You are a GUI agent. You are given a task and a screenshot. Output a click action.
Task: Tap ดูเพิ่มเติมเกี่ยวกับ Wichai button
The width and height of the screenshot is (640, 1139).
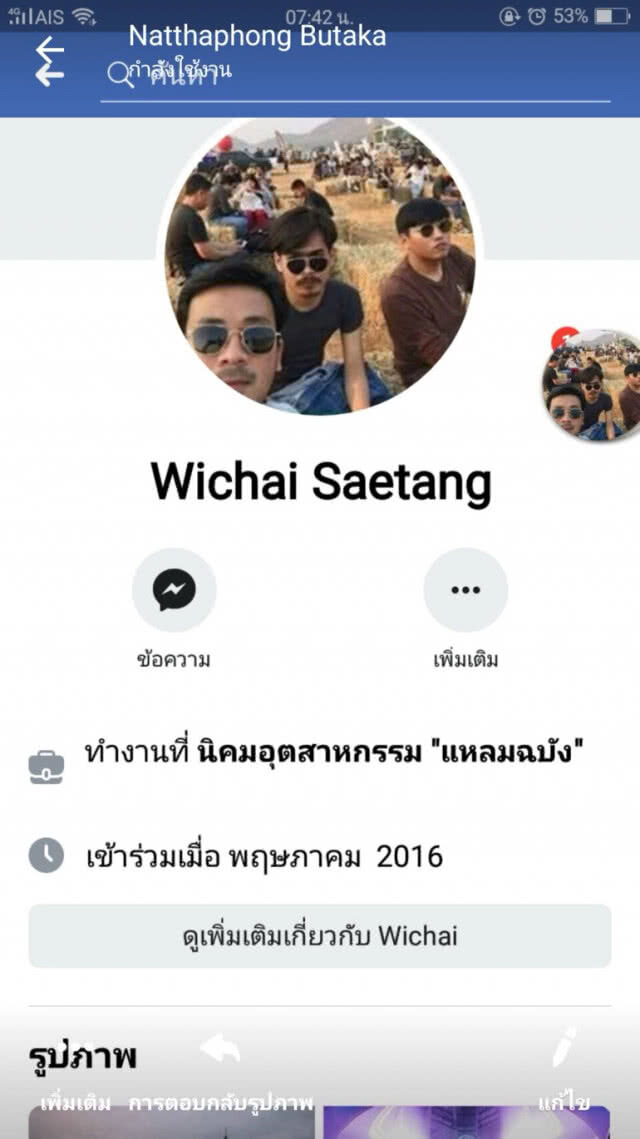click(320, 936)
